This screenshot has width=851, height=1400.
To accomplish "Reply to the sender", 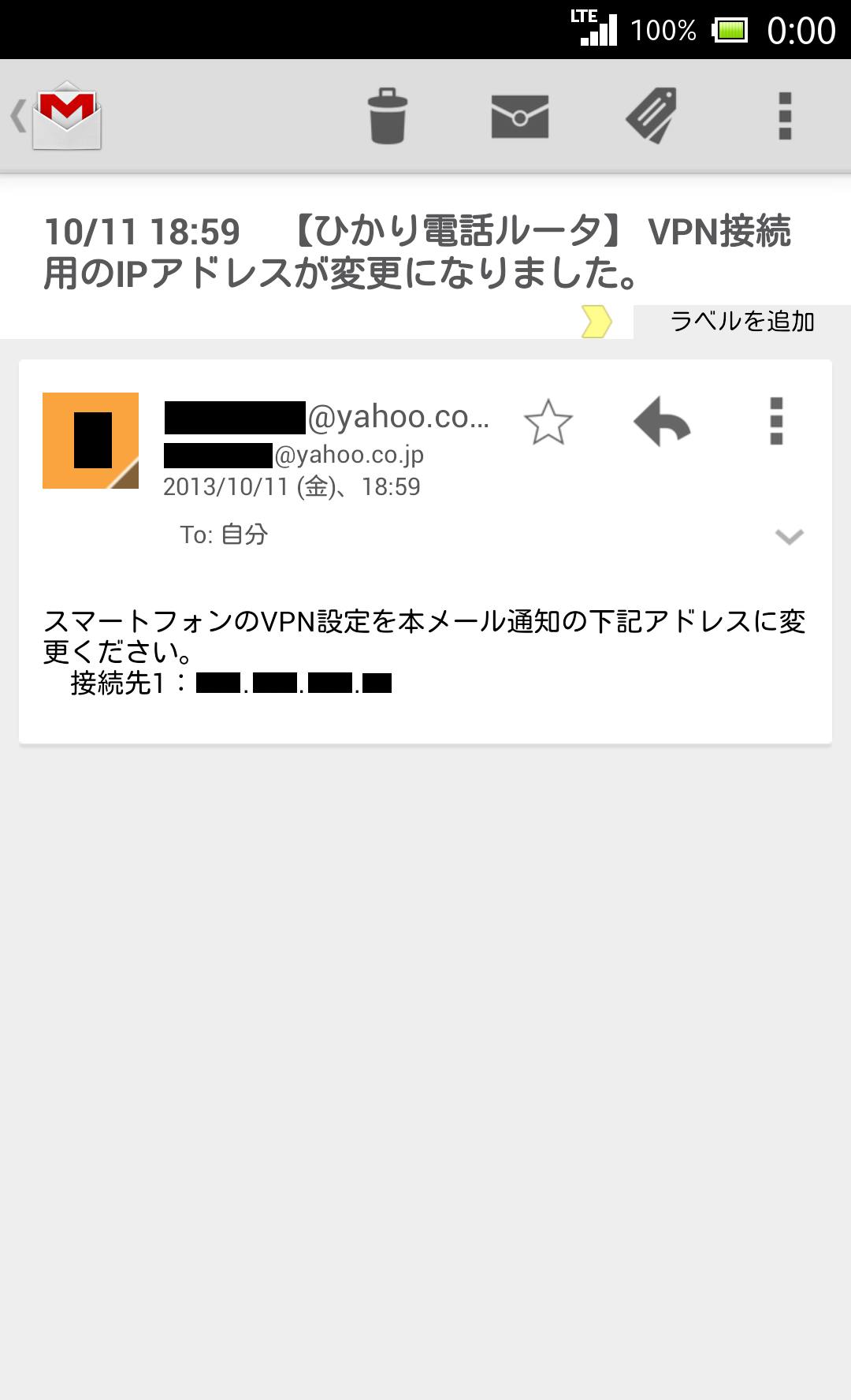I will point(662,422).
